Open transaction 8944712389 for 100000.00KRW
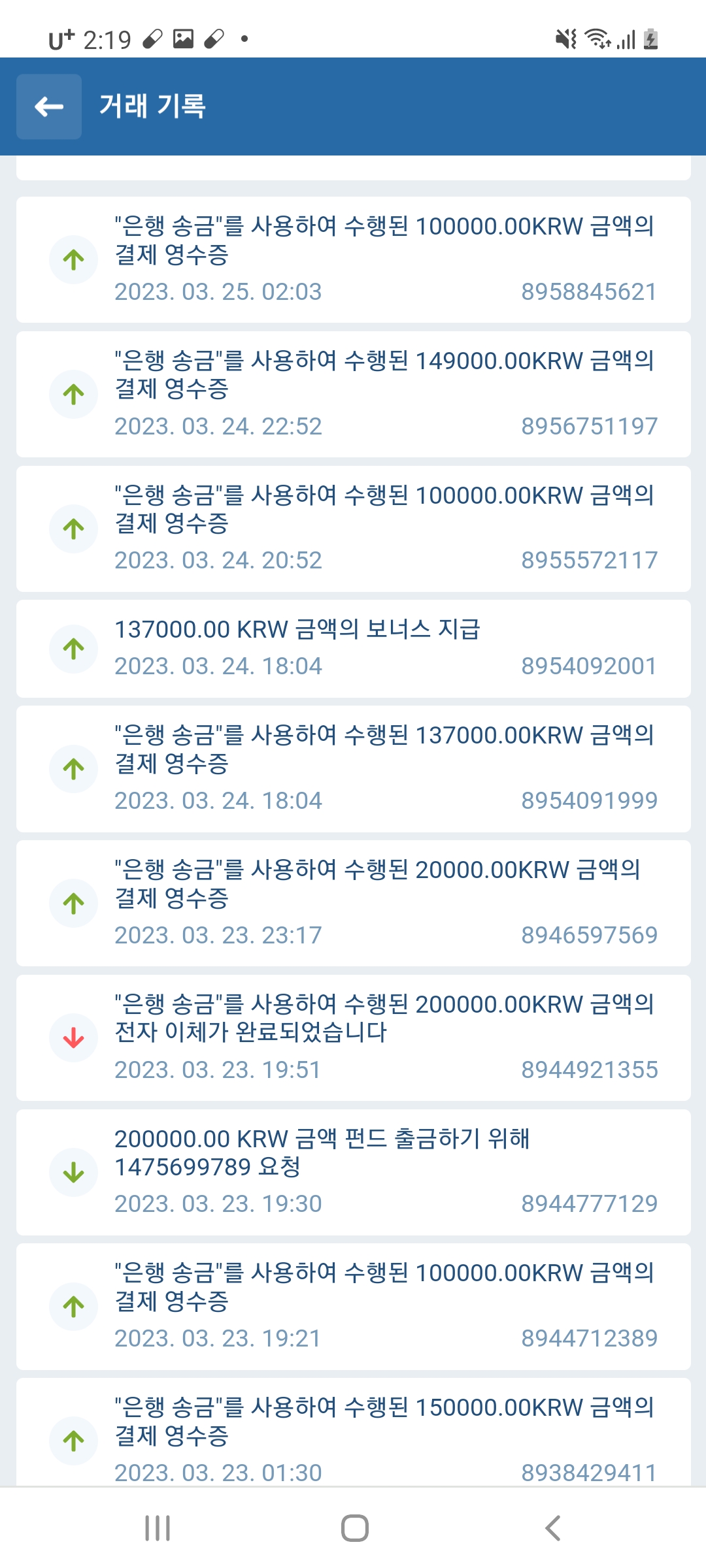 (x=353, y=1307)
